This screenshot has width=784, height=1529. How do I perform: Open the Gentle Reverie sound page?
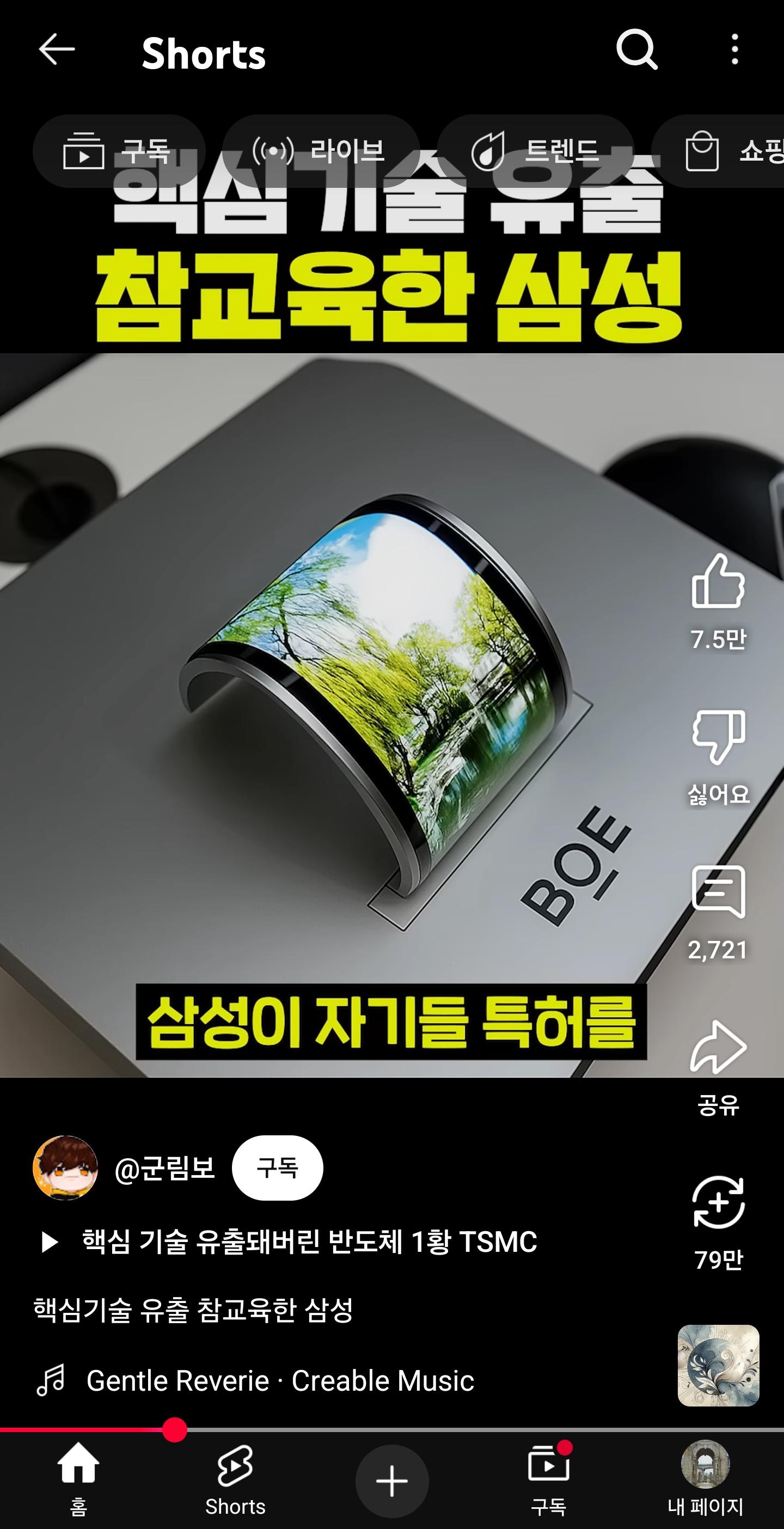[279, 1380]
